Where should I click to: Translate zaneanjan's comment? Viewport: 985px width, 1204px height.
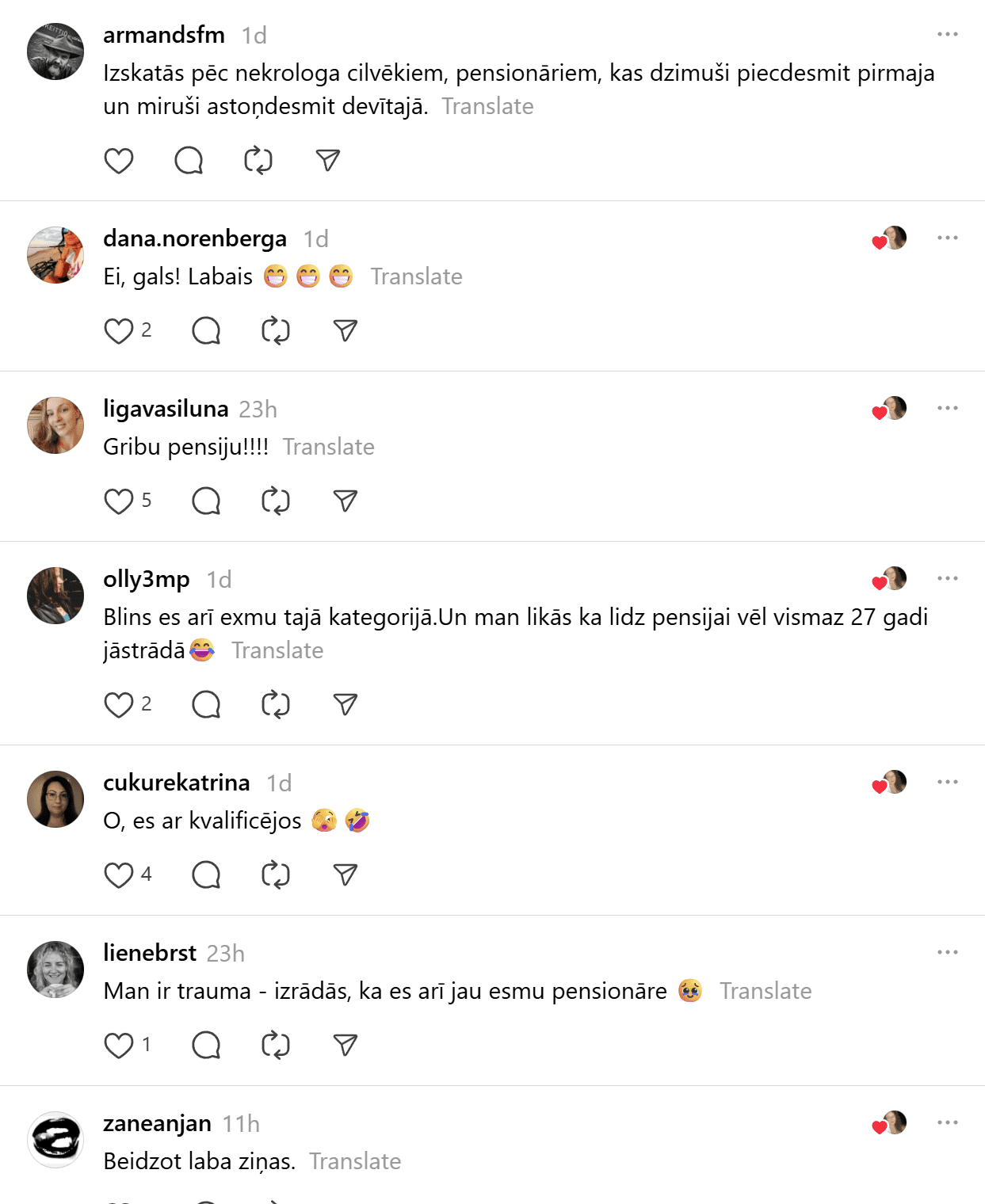click(x=355, y=1161)
